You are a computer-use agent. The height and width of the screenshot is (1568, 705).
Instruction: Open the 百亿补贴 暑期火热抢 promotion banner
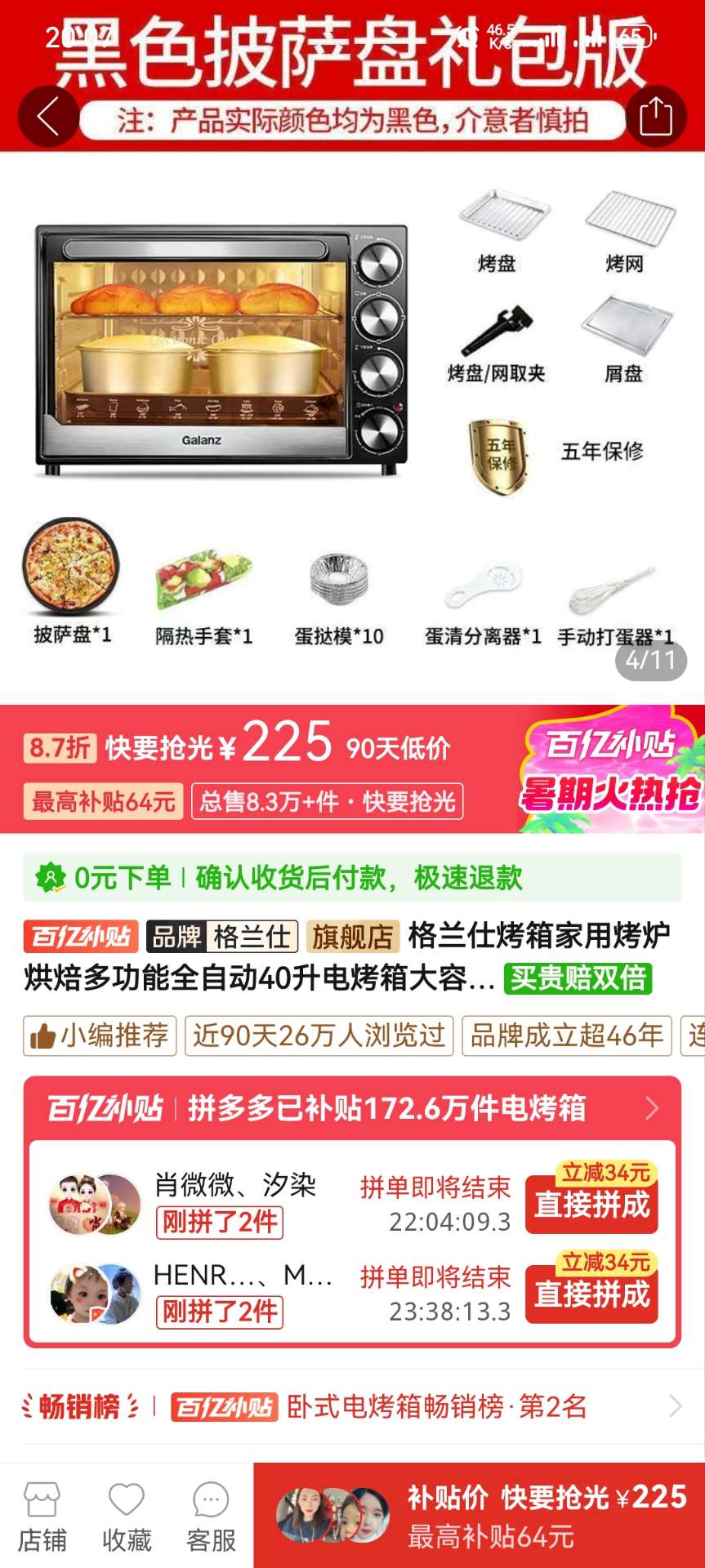609,769
